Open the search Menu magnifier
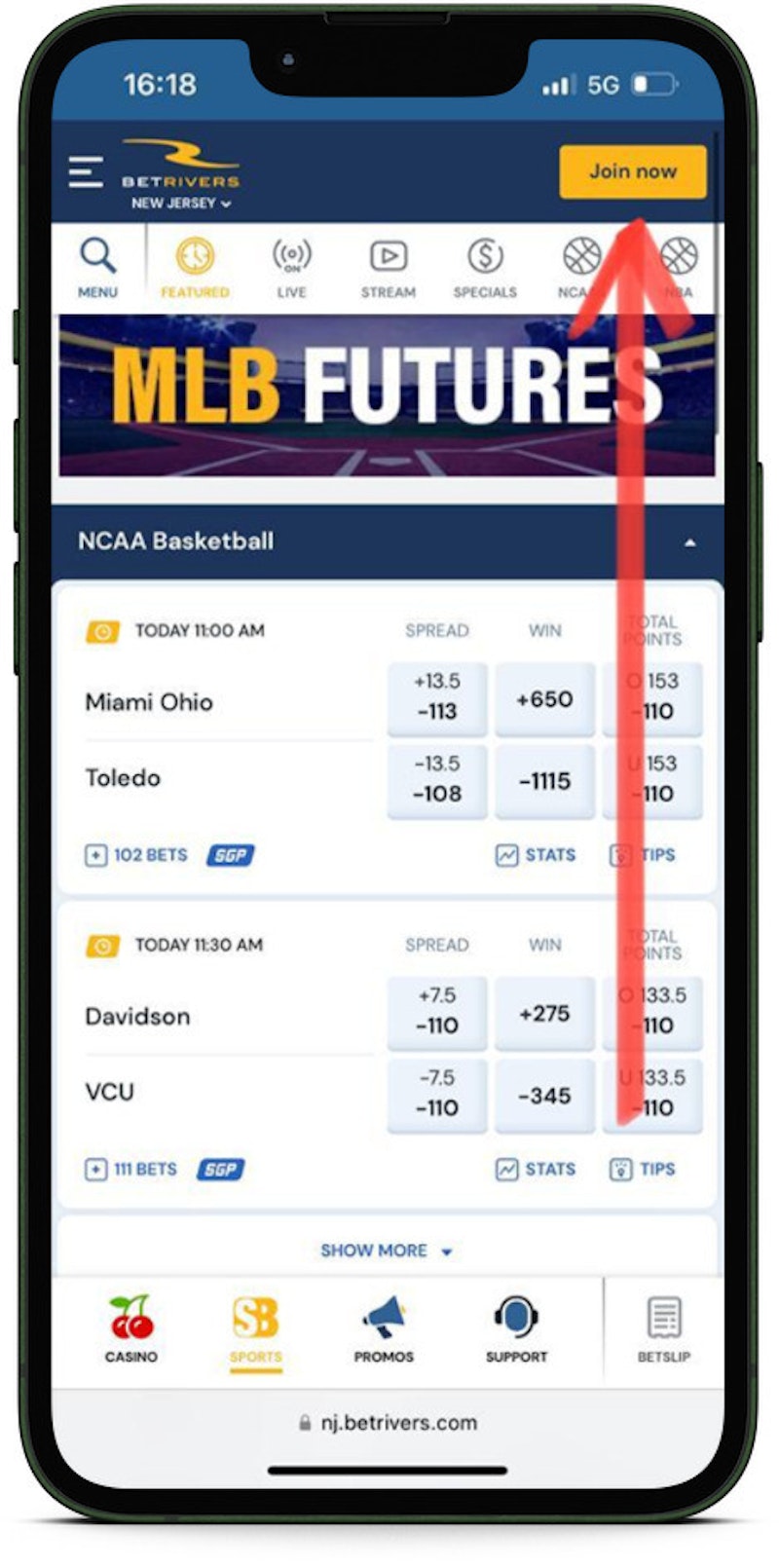The width and height of the screenshot is (779, 1568). [x=97, y=267]
